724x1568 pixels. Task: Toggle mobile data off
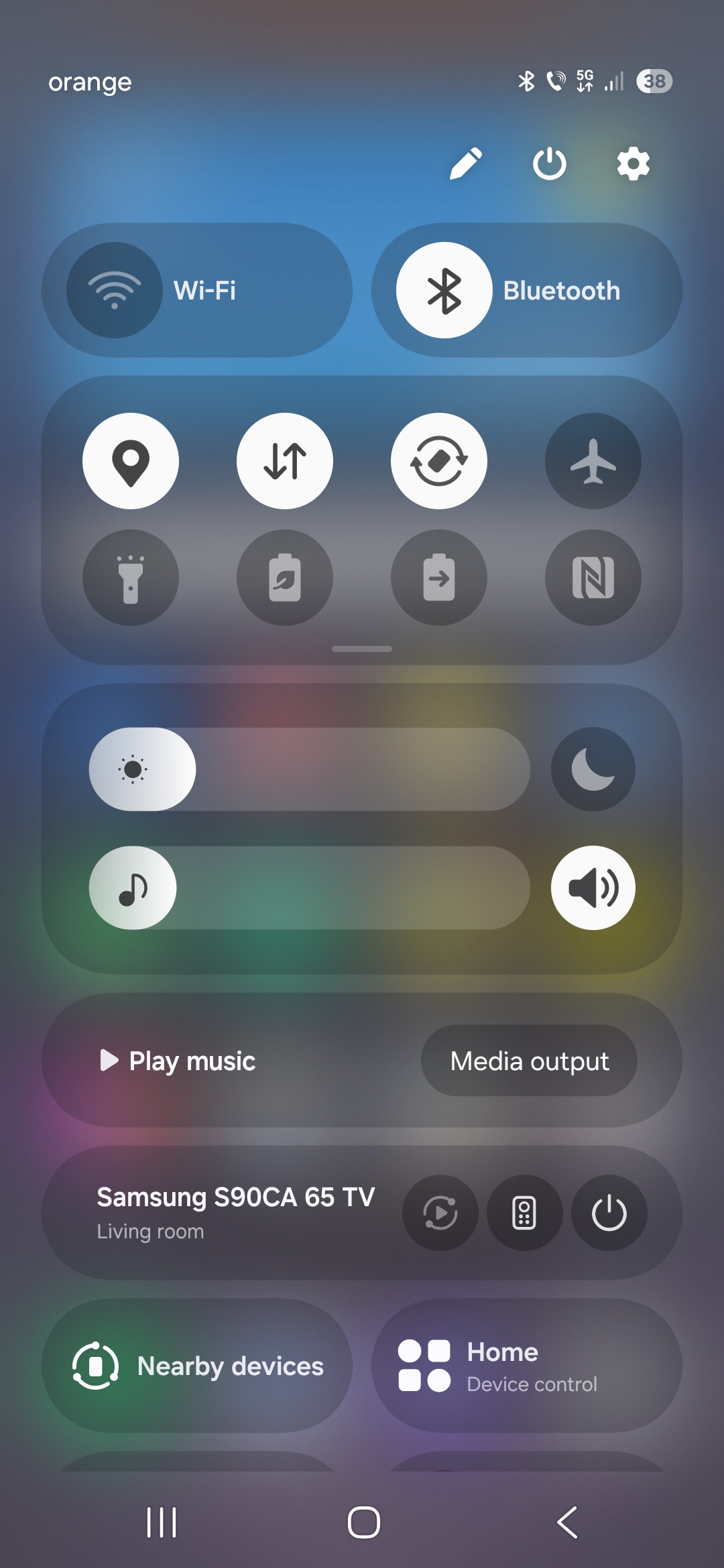(285, 461)
